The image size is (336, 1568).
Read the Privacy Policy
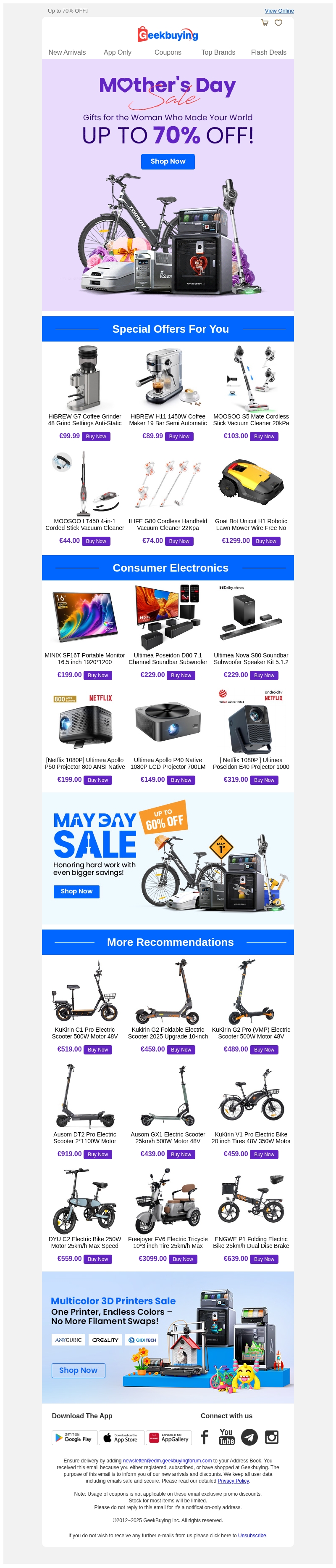tap(234, 1481)
